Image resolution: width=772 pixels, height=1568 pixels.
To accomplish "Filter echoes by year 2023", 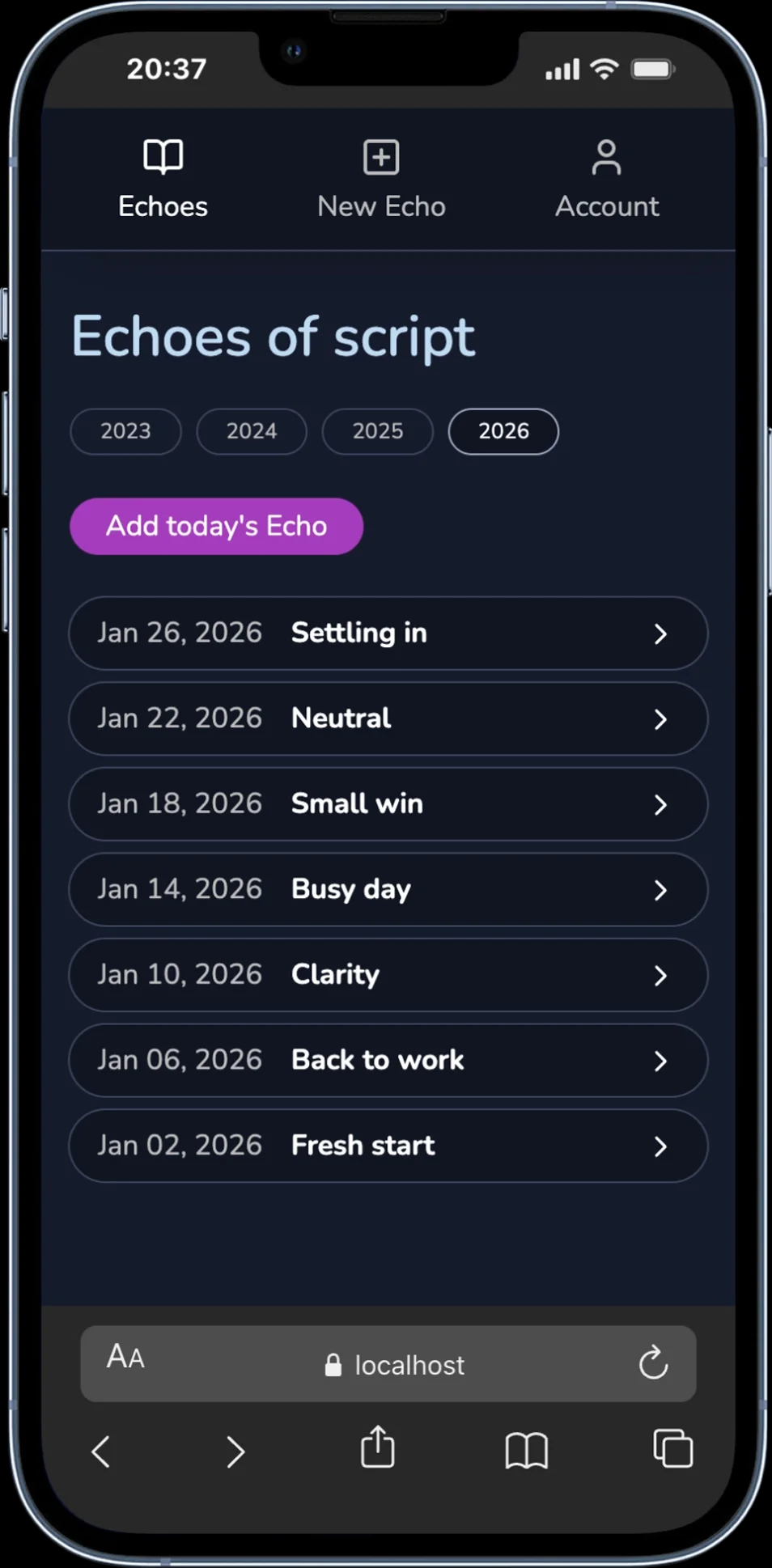I will 125,431.
